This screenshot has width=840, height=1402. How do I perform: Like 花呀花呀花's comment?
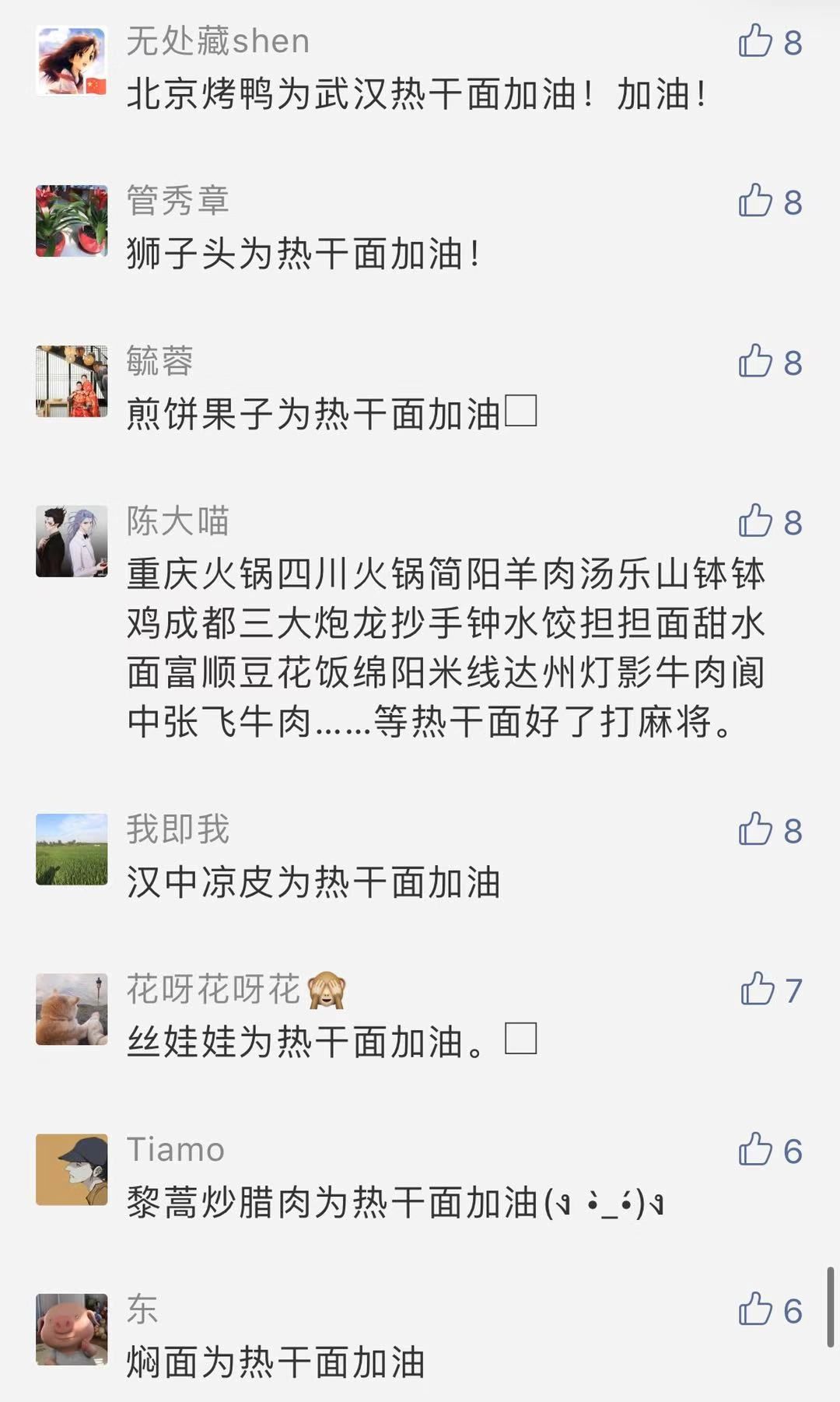758,990
